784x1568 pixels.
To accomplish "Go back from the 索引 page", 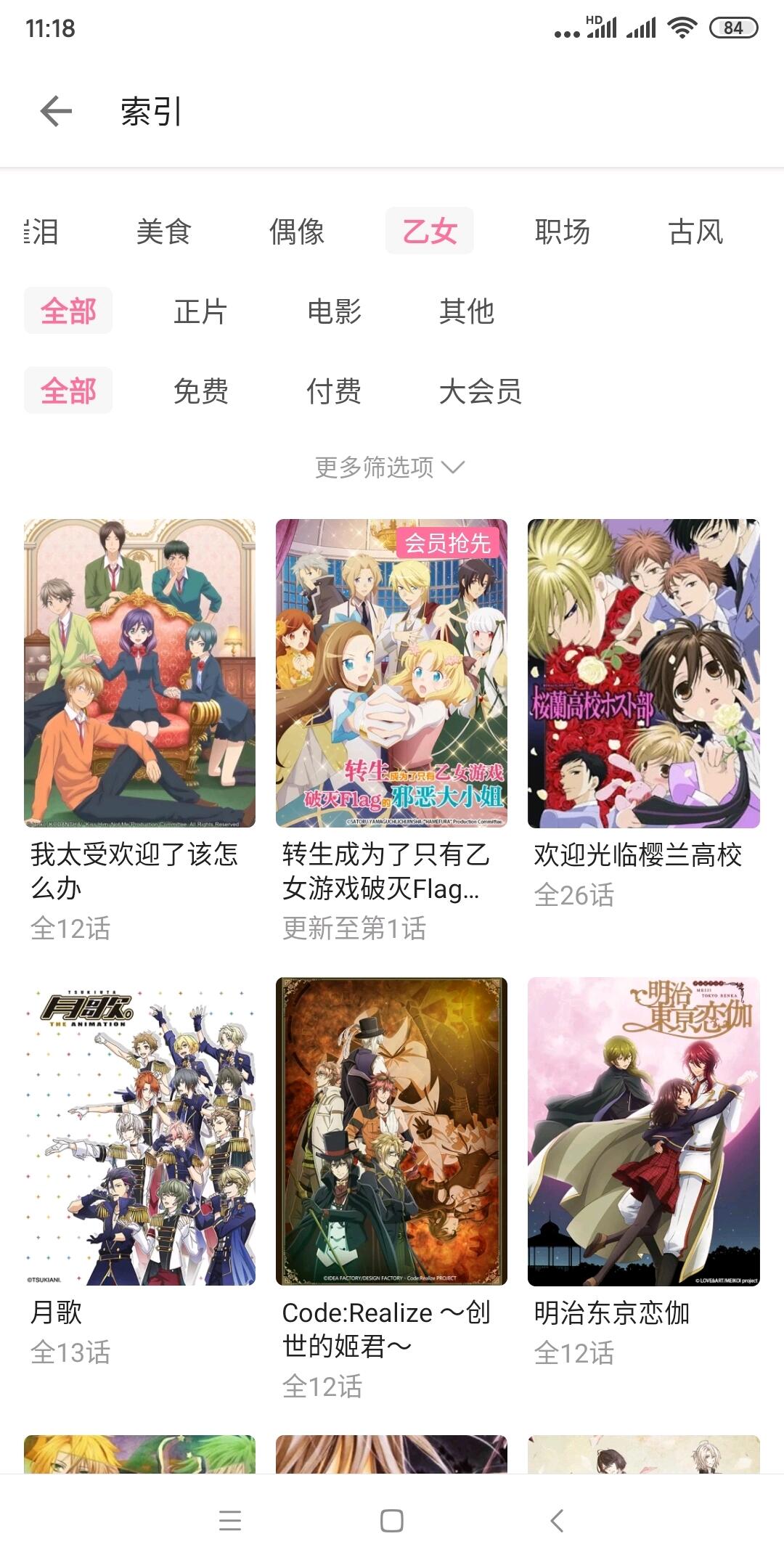I will 56,112.
